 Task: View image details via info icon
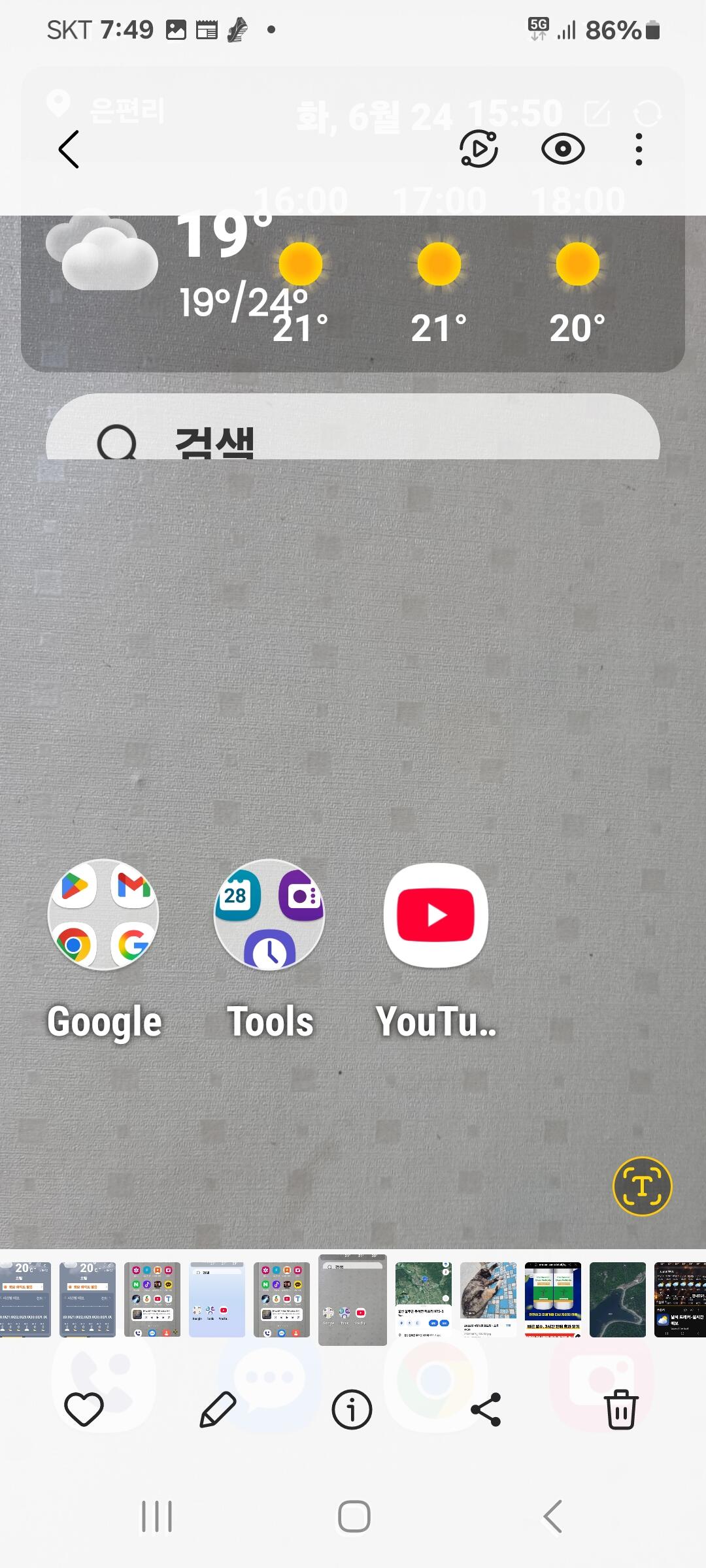tap(352, 1409)
